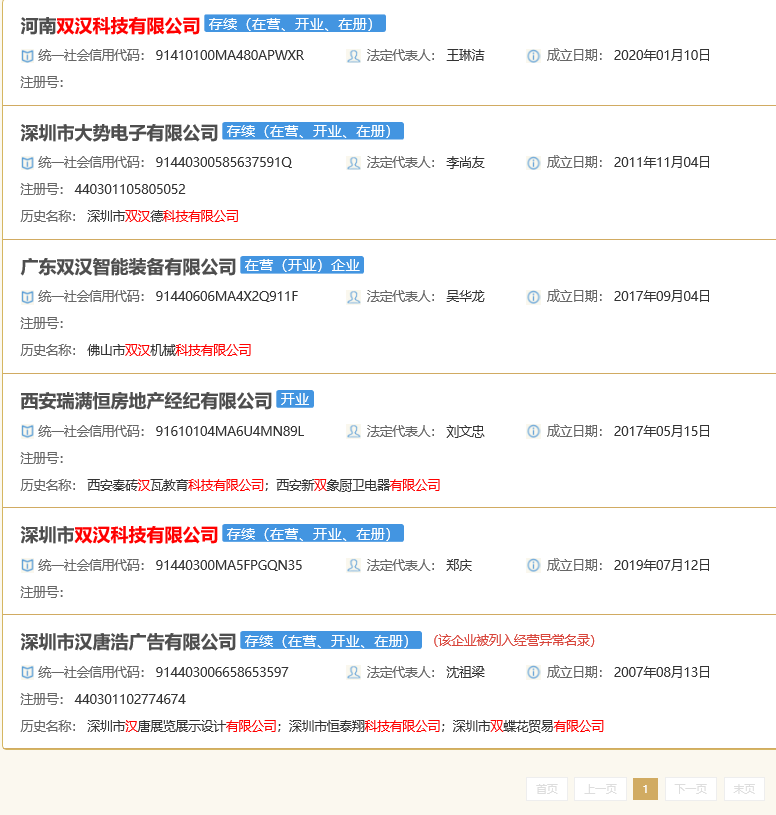Open 西安瑞满恒房地产经纪有限公司 company result
The image size is (776, 815).
coord(146,401)
